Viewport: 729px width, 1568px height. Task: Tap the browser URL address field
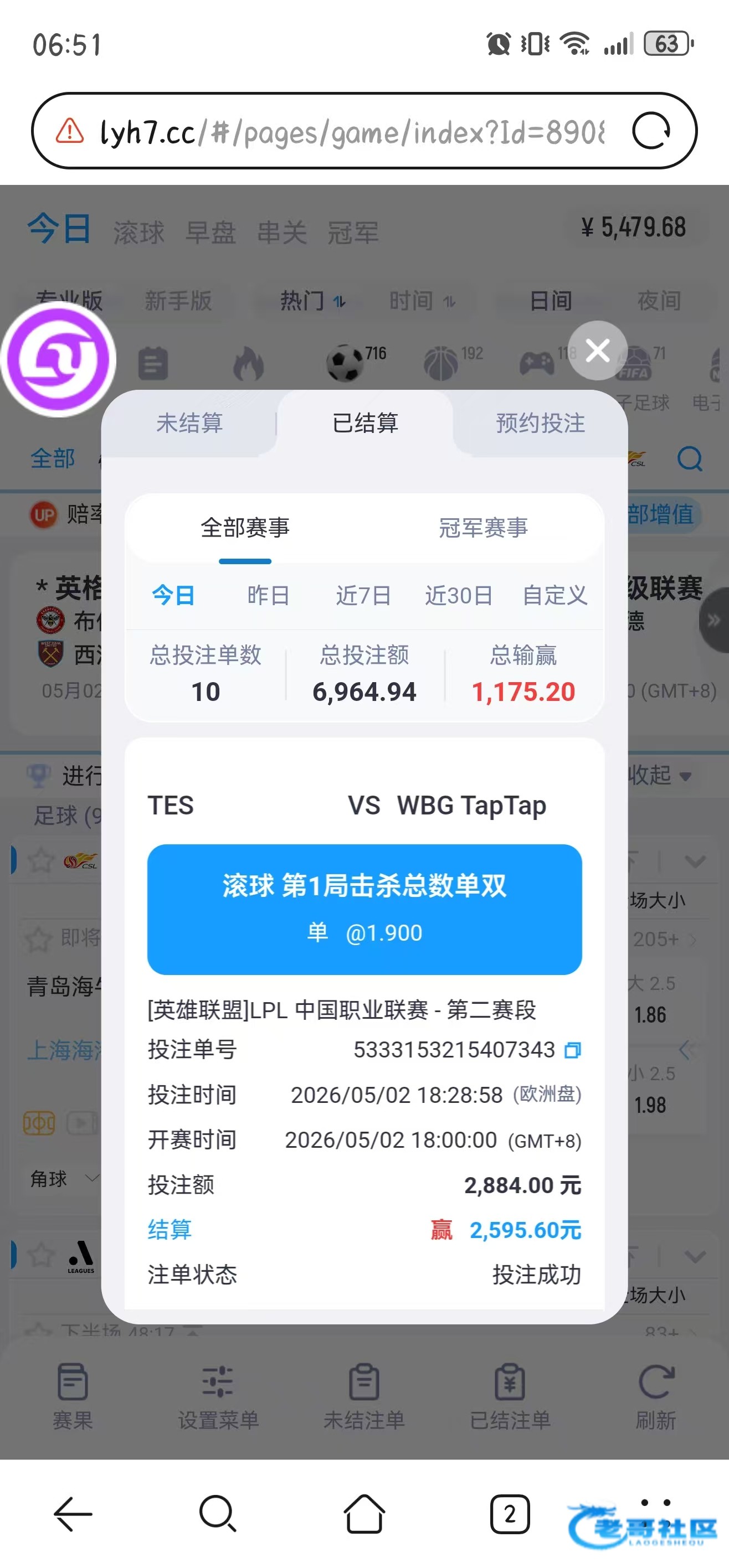[x=353, y=131]
